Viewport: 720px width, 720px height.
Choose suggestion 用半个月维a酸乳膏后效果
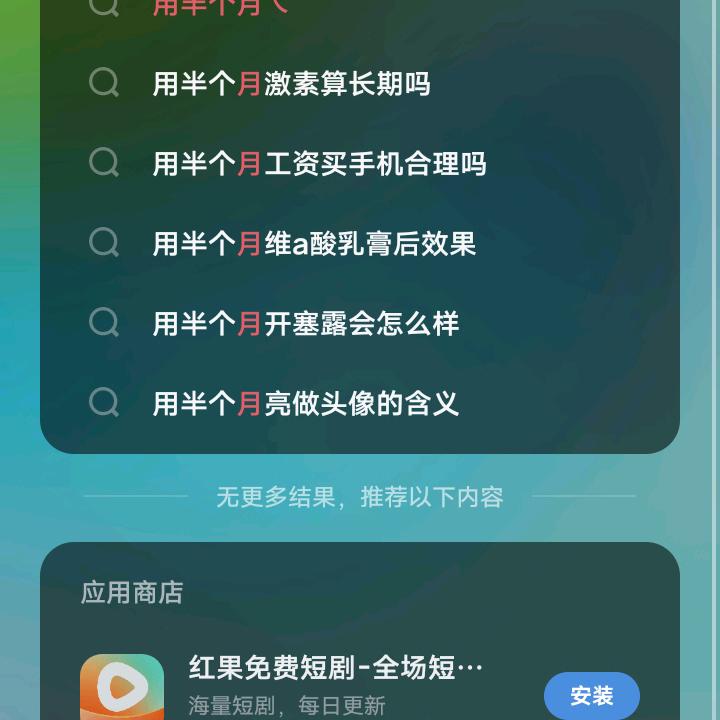(314, 244)
